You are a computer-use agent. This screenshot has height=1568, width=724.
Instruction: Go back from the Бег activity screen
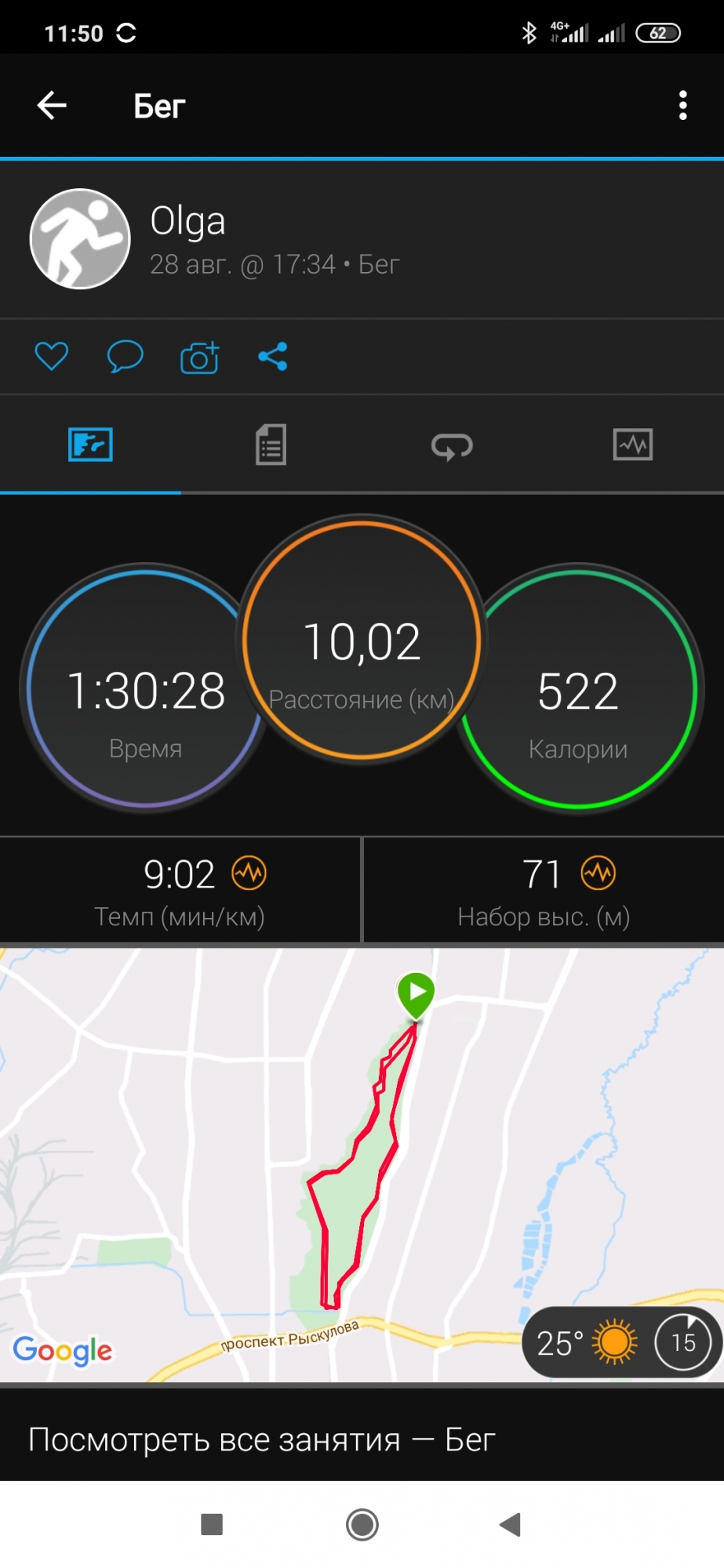[52, 105]
